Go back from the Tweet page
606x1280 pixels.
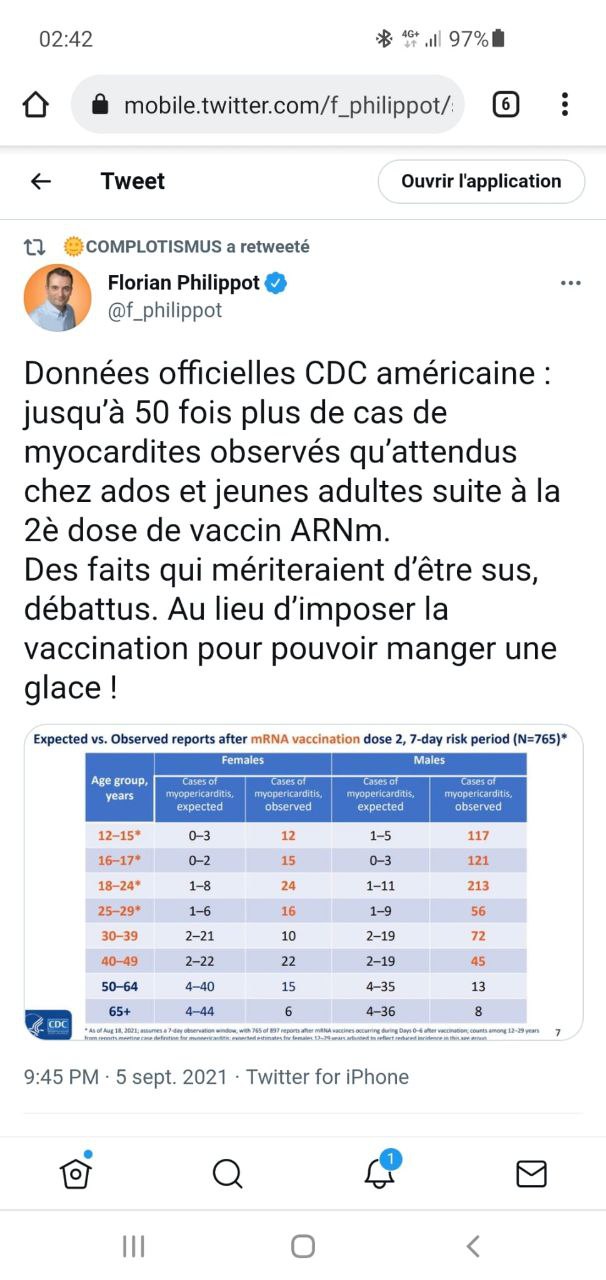tap(41, 181)
